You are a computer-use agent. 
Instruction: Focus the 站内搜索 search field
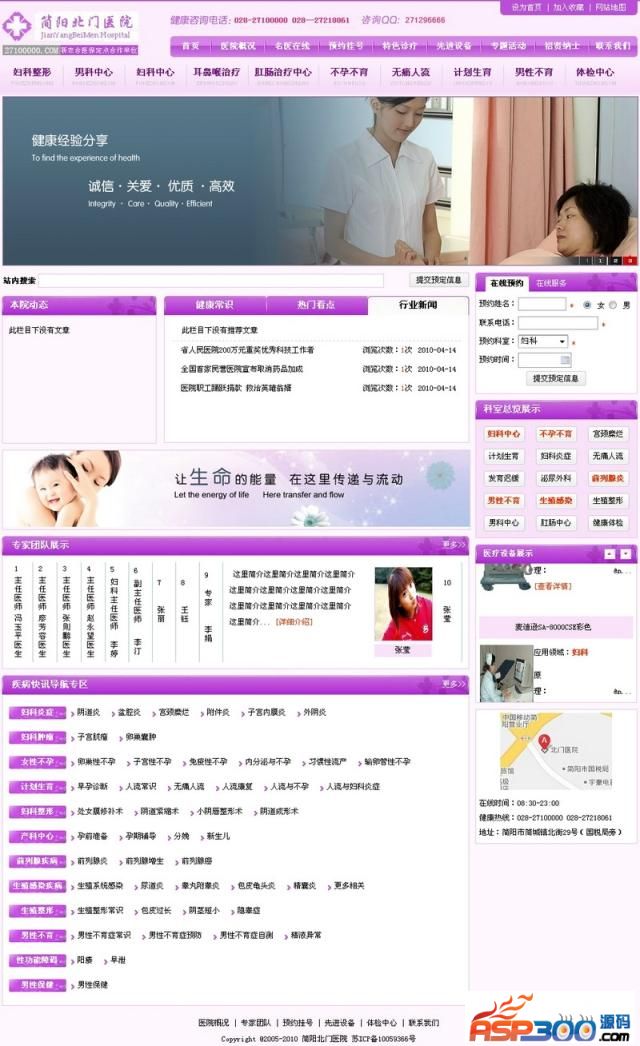211,281
